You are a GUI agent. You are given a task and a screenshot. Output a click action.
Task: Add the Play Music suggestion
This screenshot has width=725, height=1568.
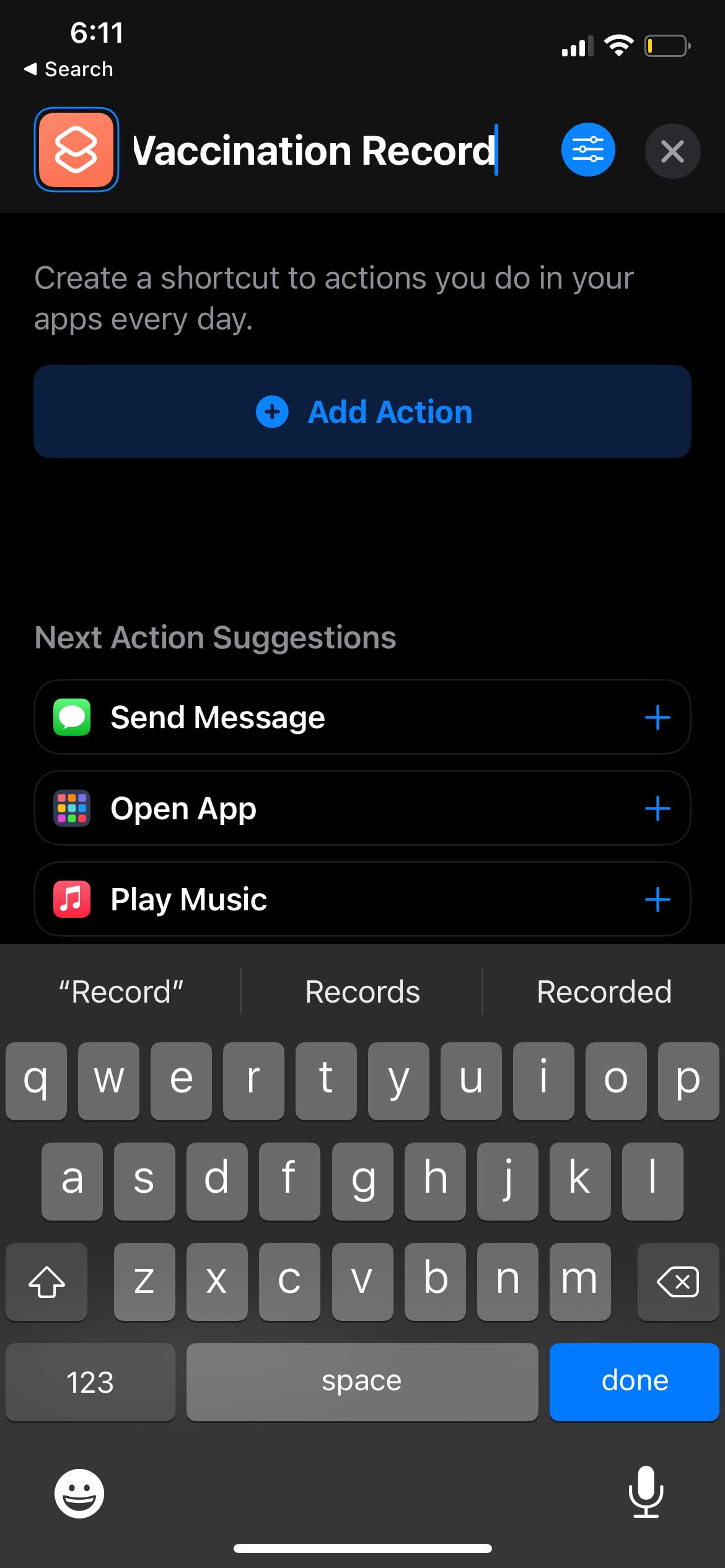(657, 899)
